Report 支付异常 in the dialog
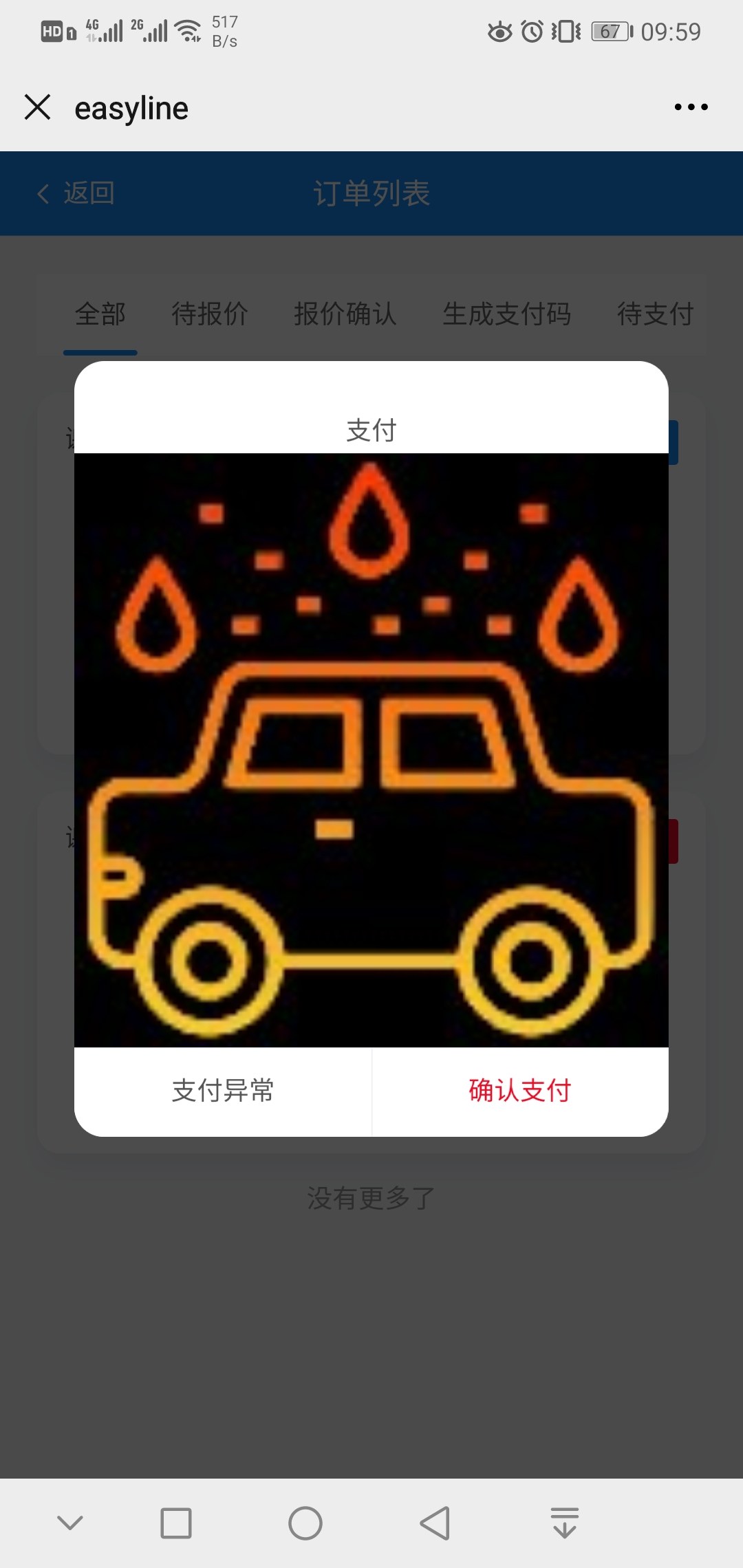The width and height of the screenshot is (743, 1568). pos(223,1091)
